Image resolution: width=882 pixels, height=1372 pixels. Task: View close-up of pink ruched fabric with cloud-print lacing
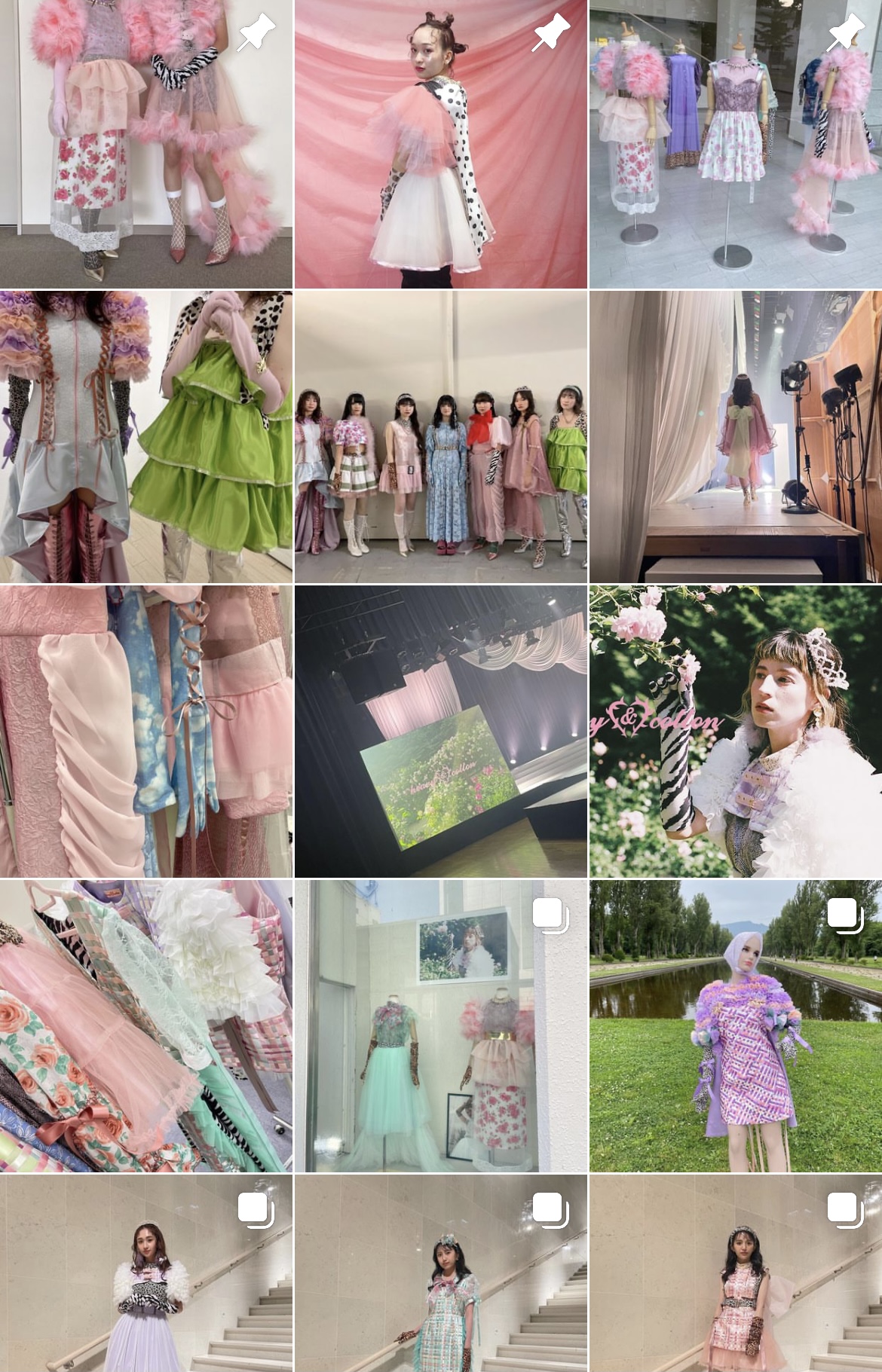click(x=146, y=731)
